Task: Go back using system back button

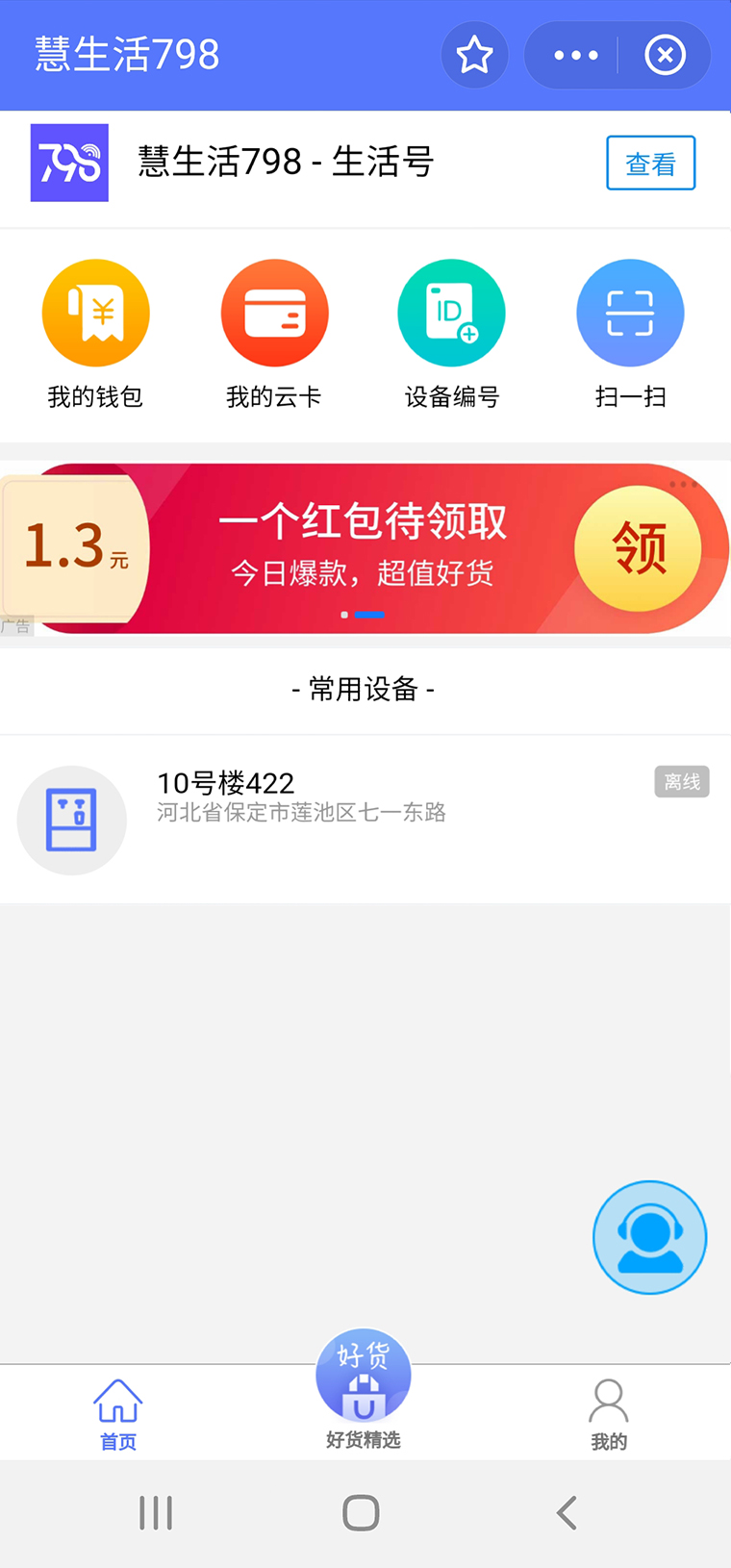Action: [567, 1513]
